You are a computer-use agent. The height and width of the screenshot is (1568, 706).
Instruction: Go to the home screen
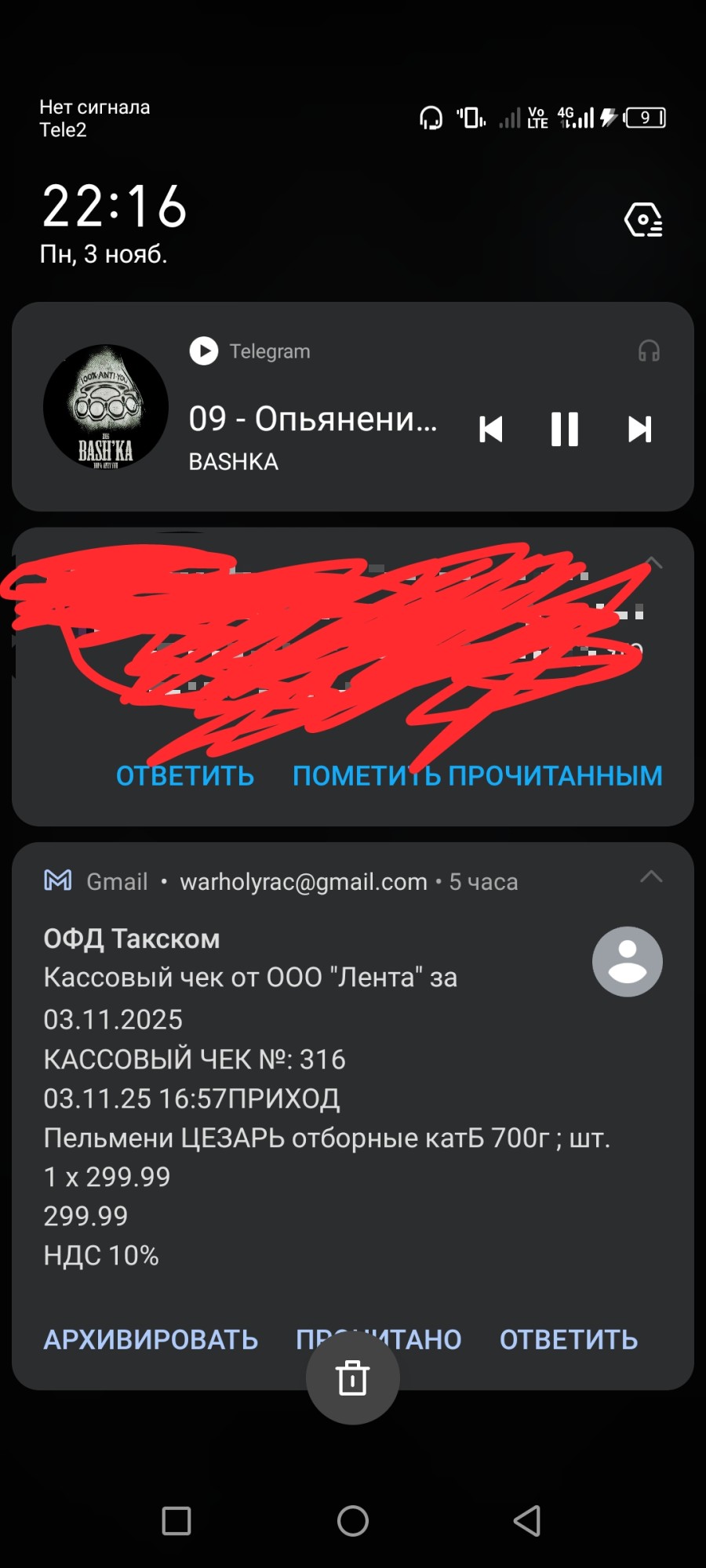click(x=353, y=1521)
